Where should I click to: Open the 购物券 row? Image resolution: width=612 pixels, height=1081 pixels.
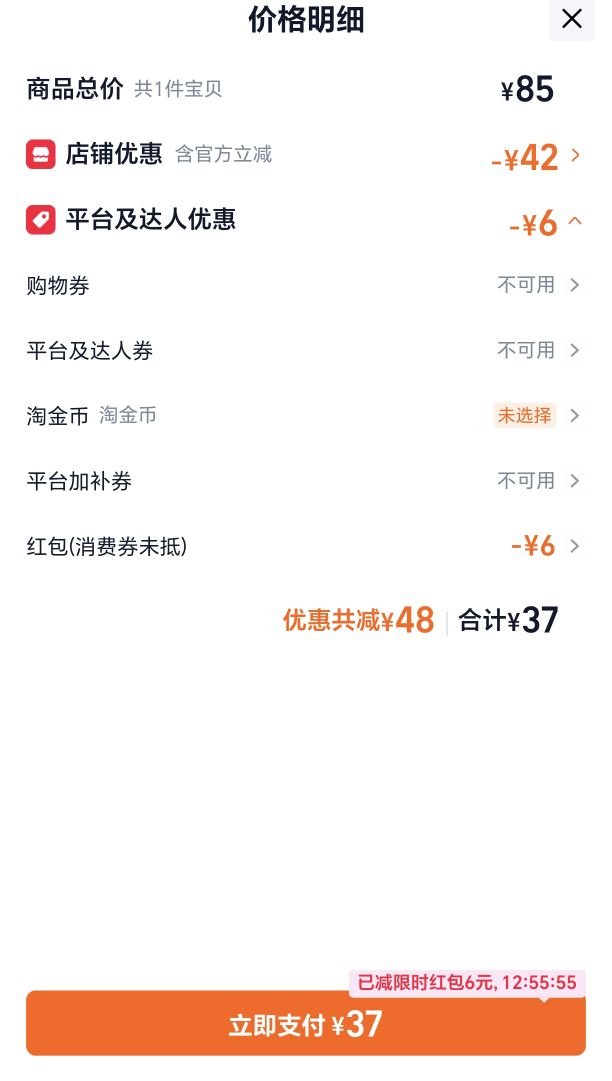(x=305, y=285)
